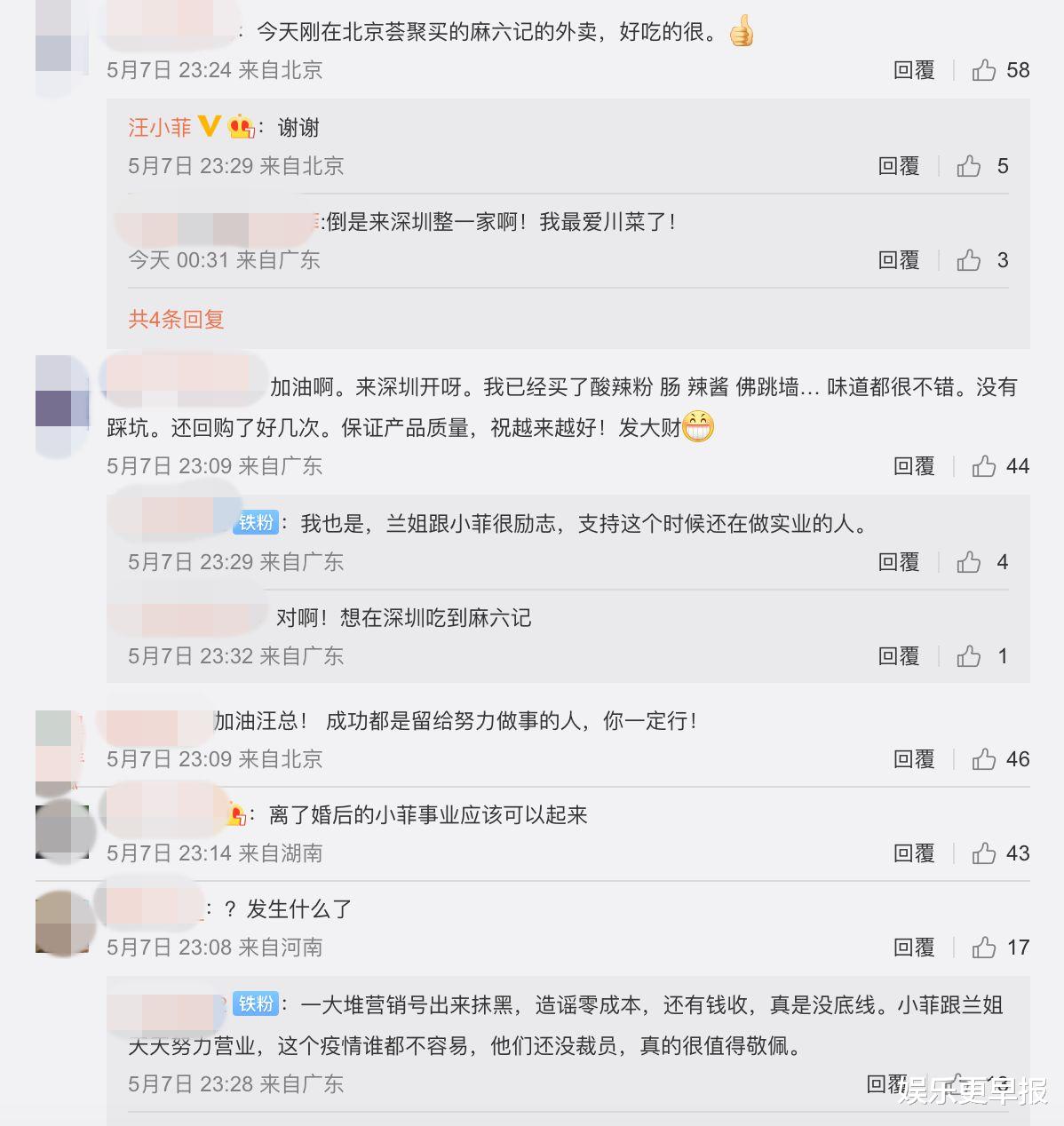This screenshot has width=1064, height=1126.
Task: Open 汪小菲's profile via his username
Action: pyautogui.click(x=160, y=127)
